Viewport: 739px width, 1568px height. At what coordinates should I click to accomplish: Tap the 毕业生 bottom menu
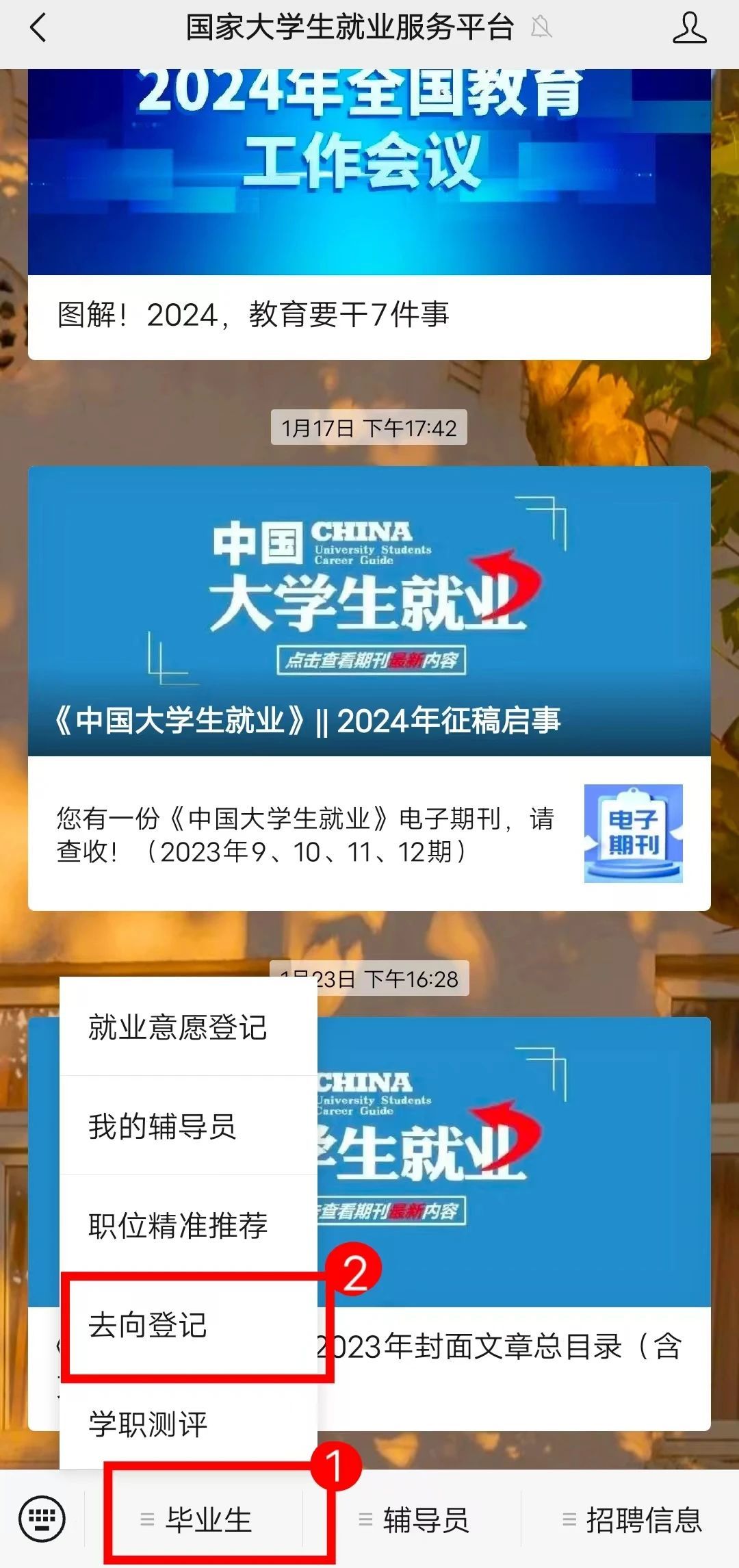coord(209,1520)
